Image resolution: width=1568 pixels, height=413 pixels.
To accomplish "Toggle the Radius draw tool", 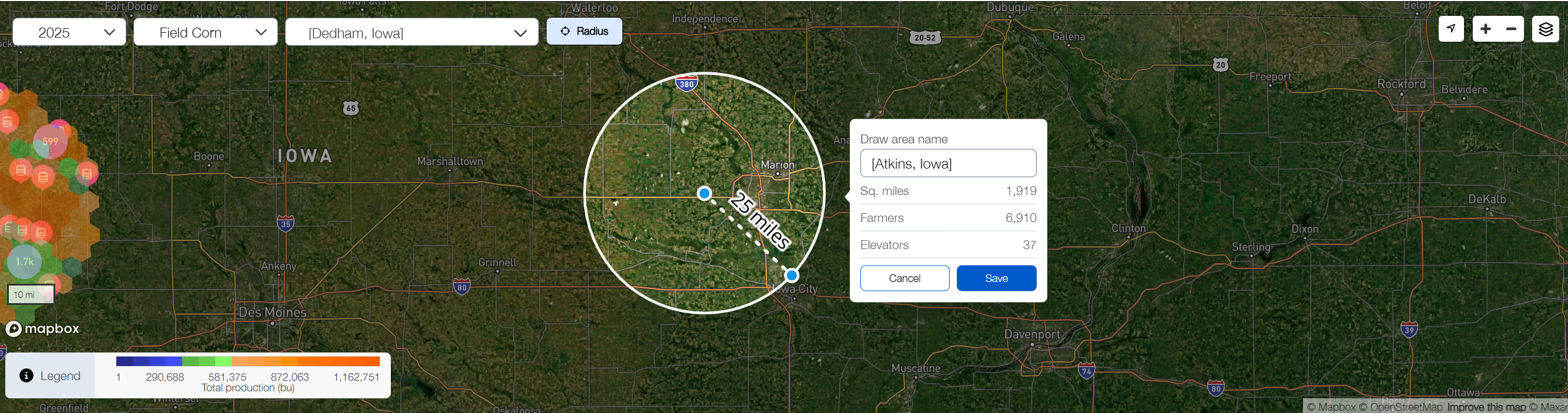I will 584,31.
